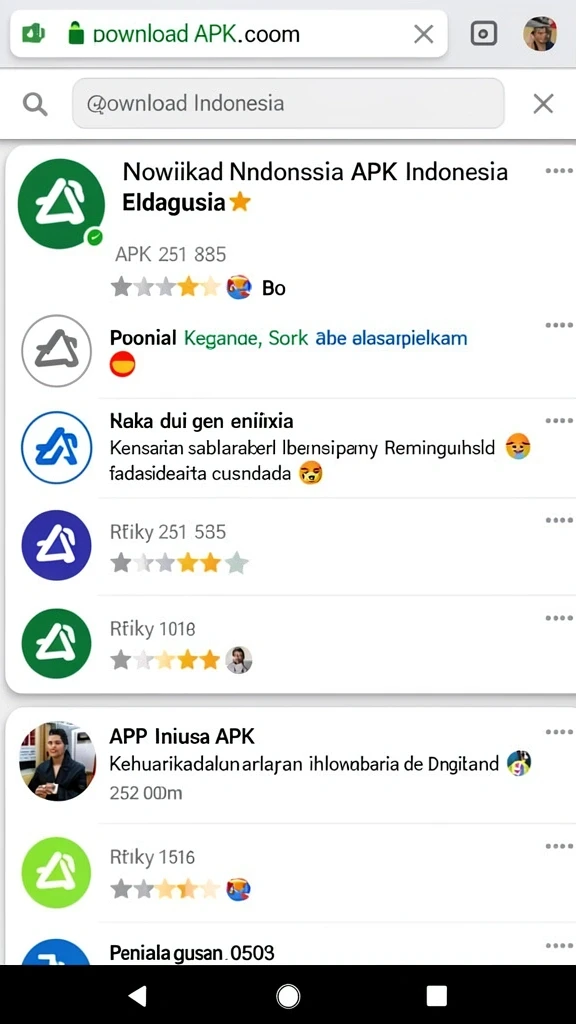Open more options for APP Iniusa APK

coord(558,733)
